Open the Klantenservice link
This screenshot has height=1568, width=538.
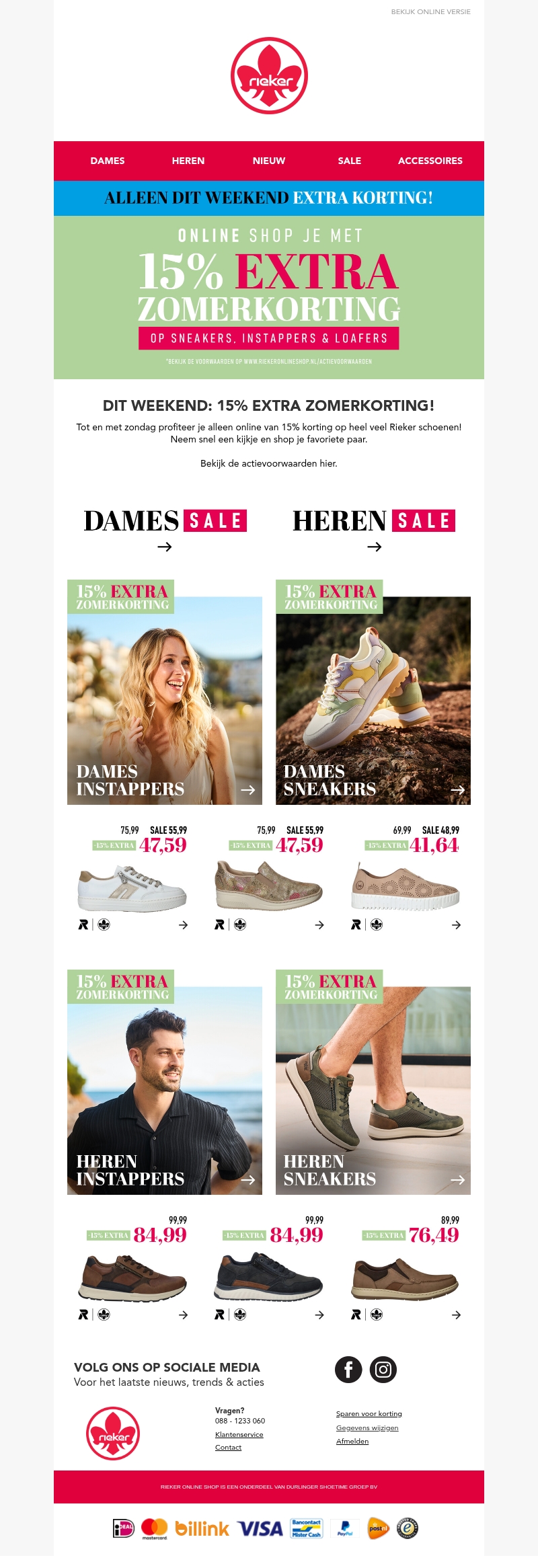(239, 1434)
